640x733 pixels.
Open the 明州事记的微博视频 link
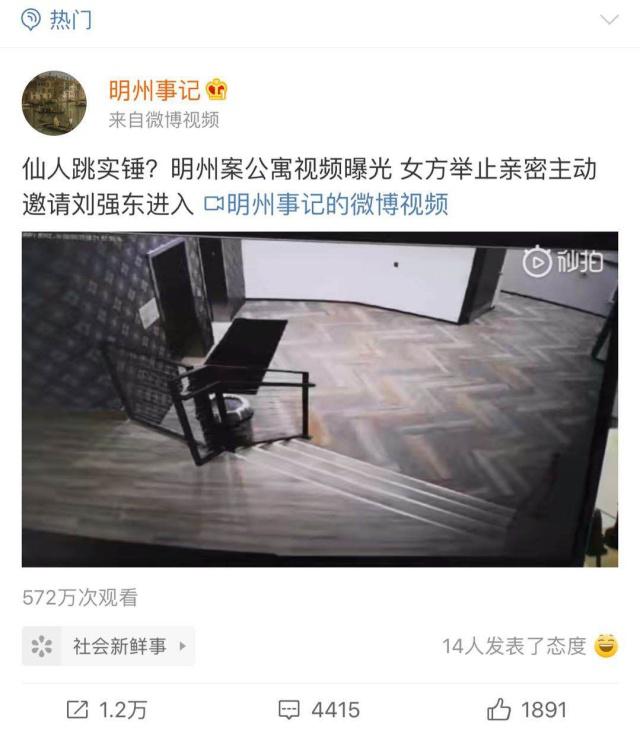point(326,205)
